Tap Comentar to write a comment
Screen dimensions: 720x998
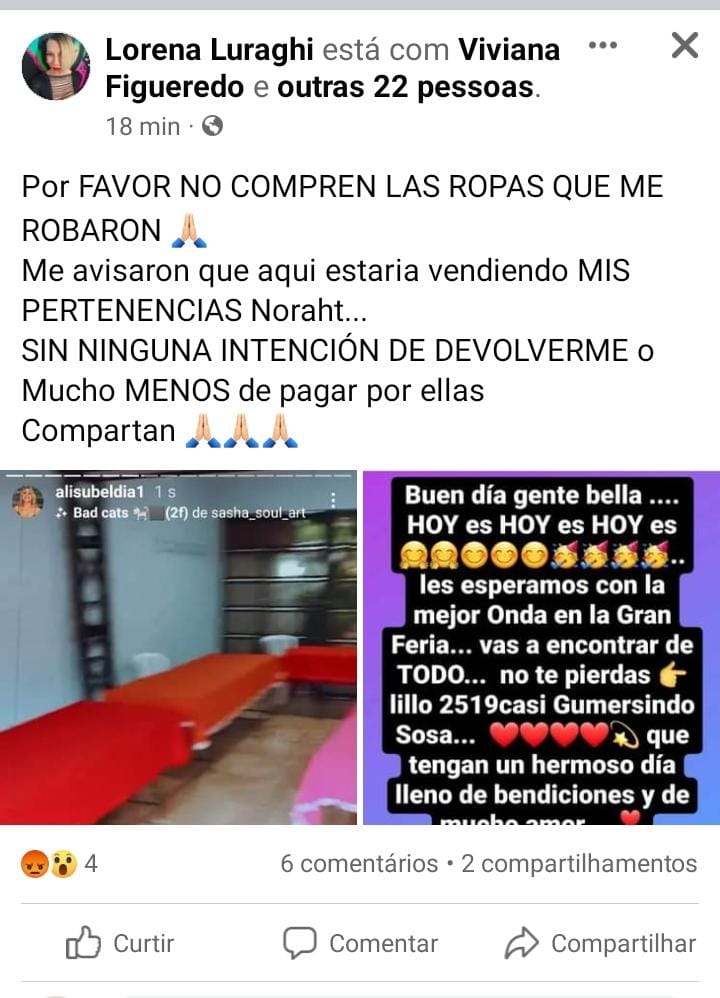click(360, 943)
